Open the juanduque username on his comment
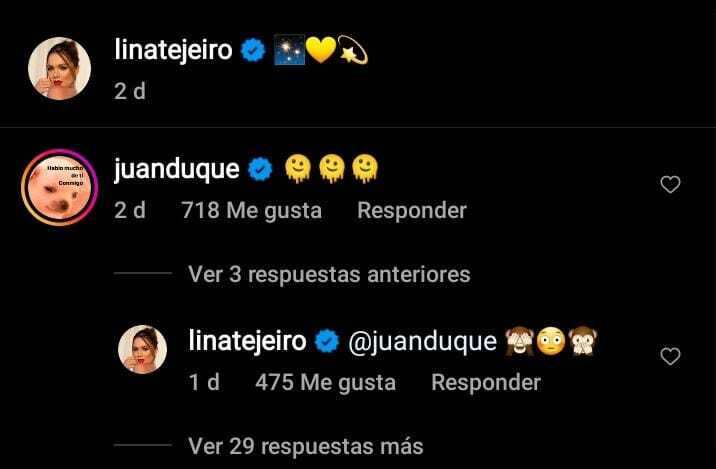716x469 pixels. point(177,170)
